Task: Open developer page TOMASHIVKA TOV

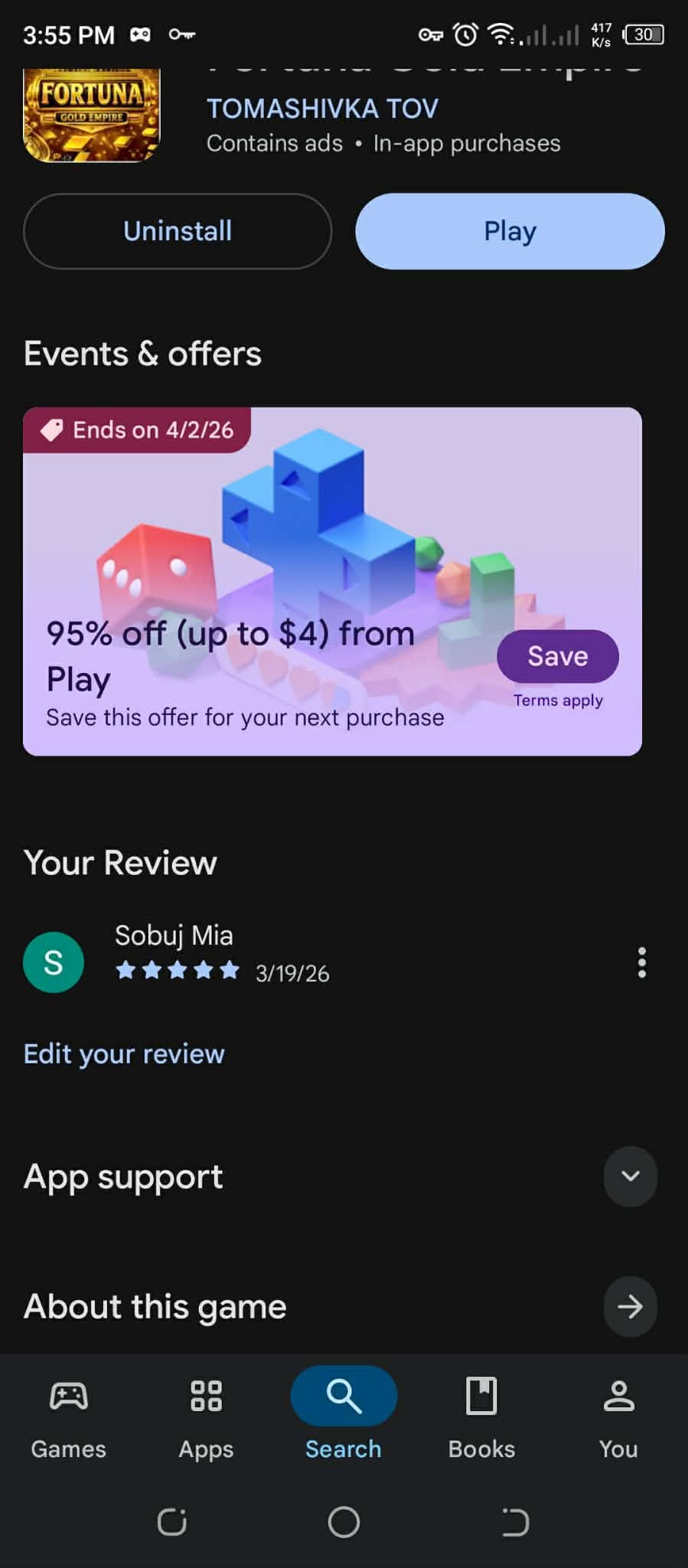Action: pyautogui.click(x=322, y=109)
